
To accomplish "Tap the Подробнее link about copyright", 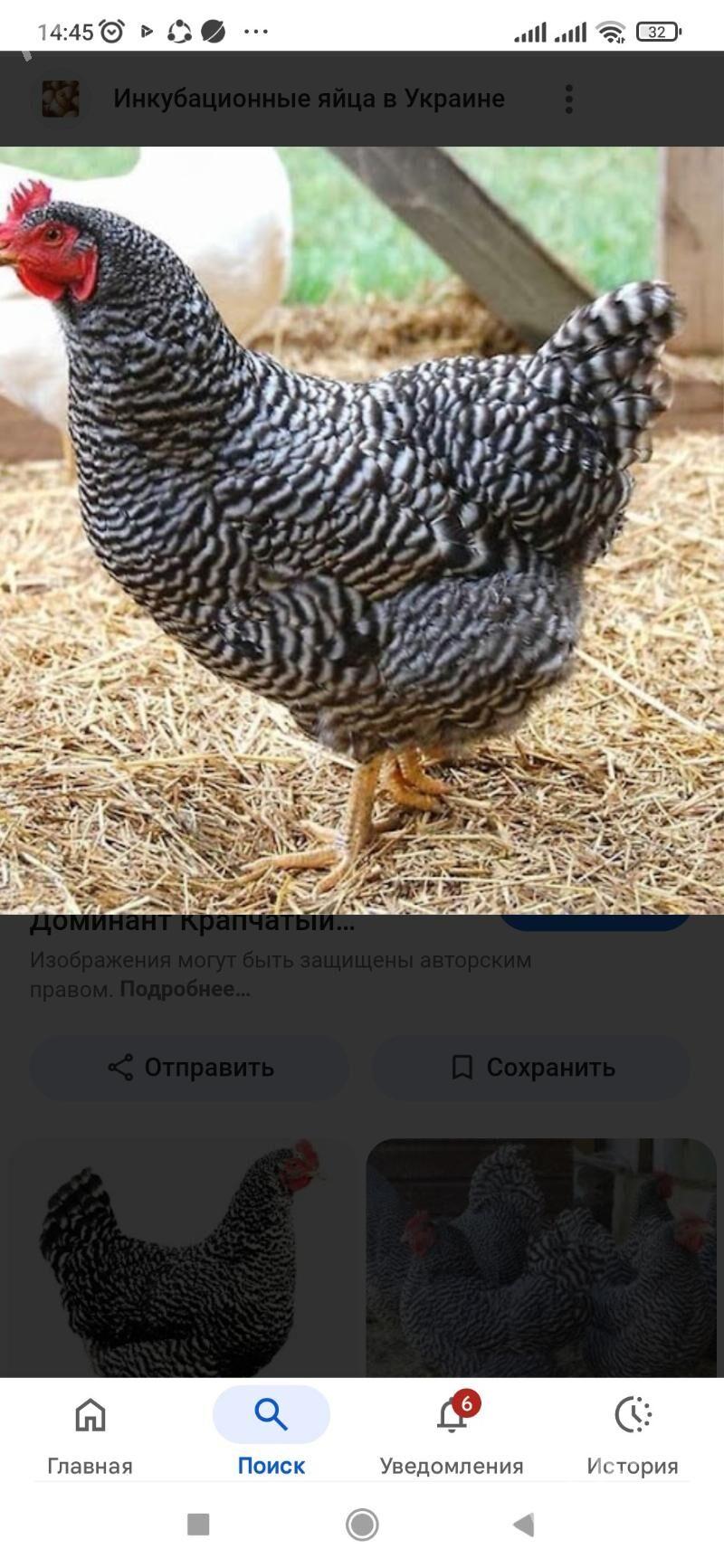I will 185,989.
